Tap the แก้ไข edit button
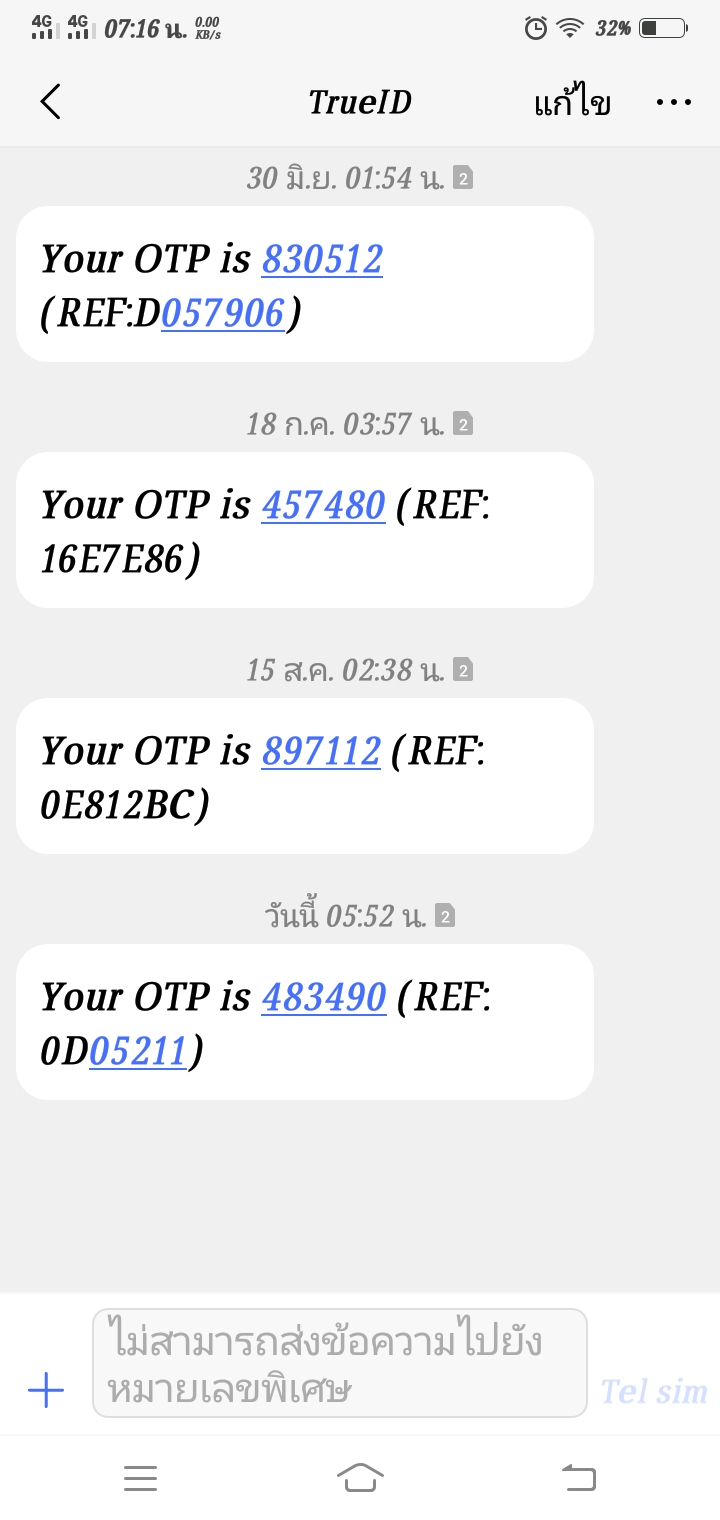The height and width of the screenshot is (1520, 720). click(572, 102)
